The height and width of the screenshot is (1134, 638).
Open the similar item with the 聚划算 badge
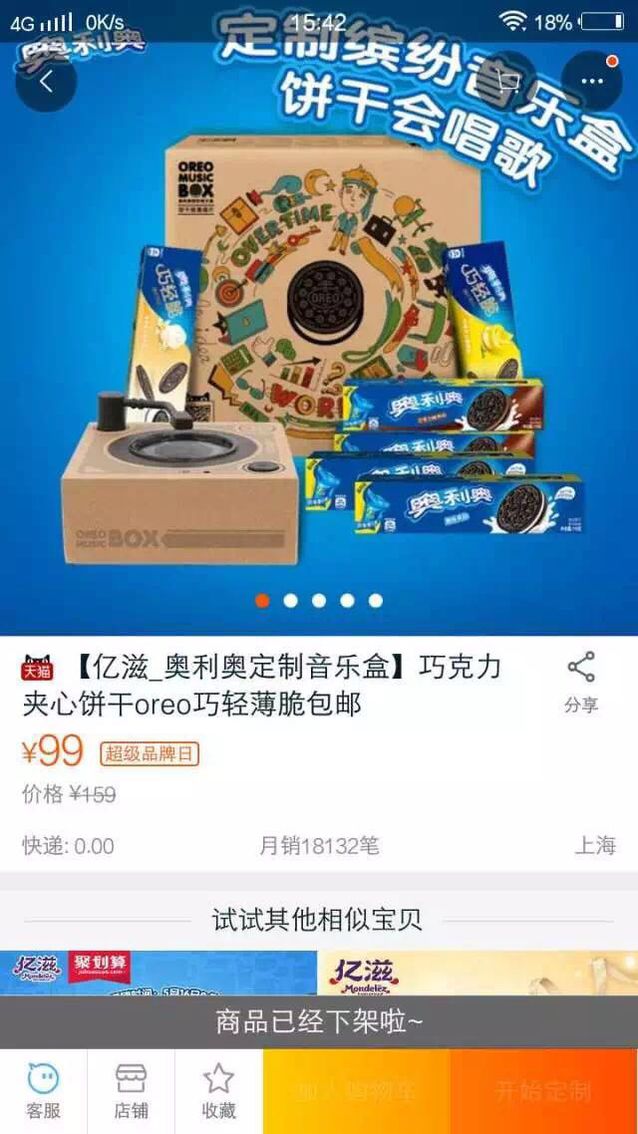click(x=158, y=973)
